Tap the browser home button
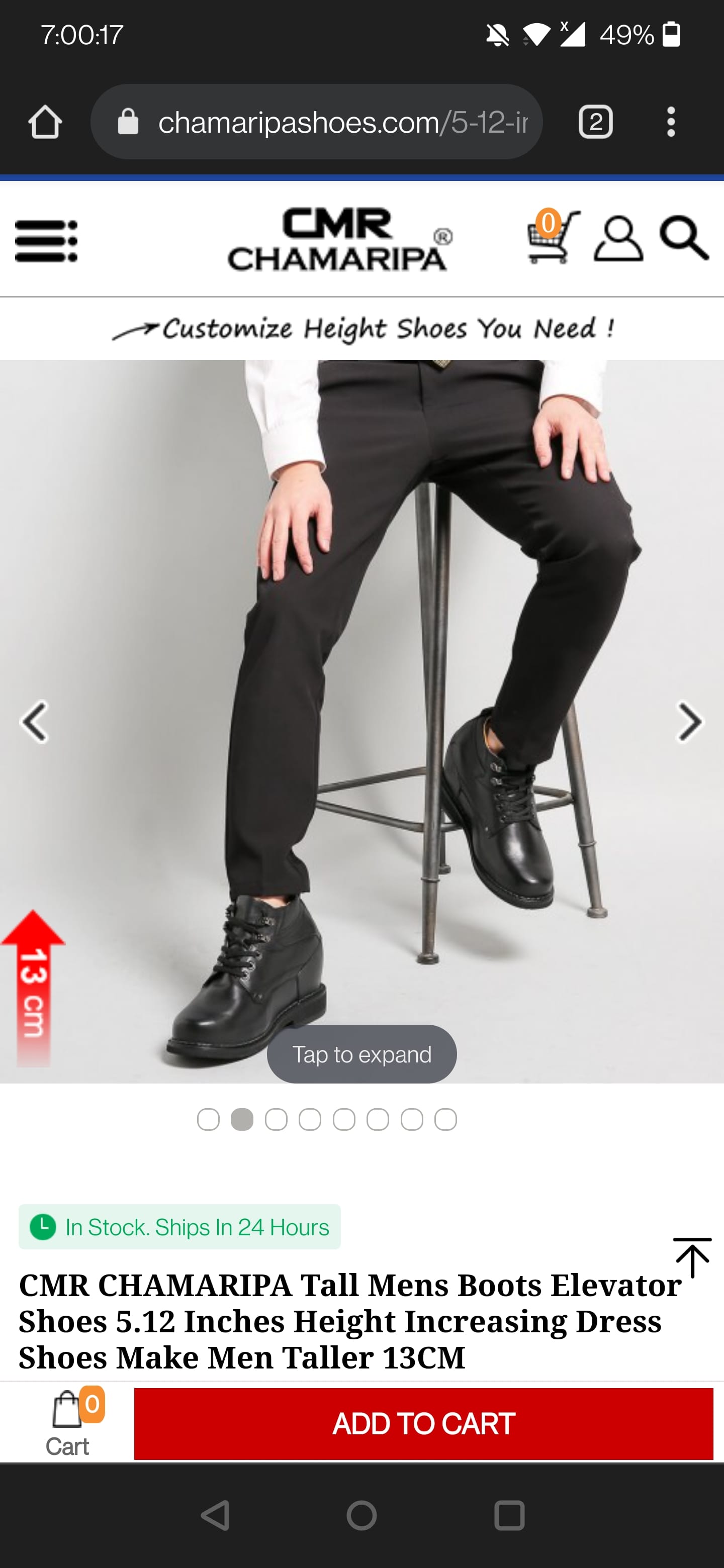This screenshot has width=724, height=1568. pos(45,122)
